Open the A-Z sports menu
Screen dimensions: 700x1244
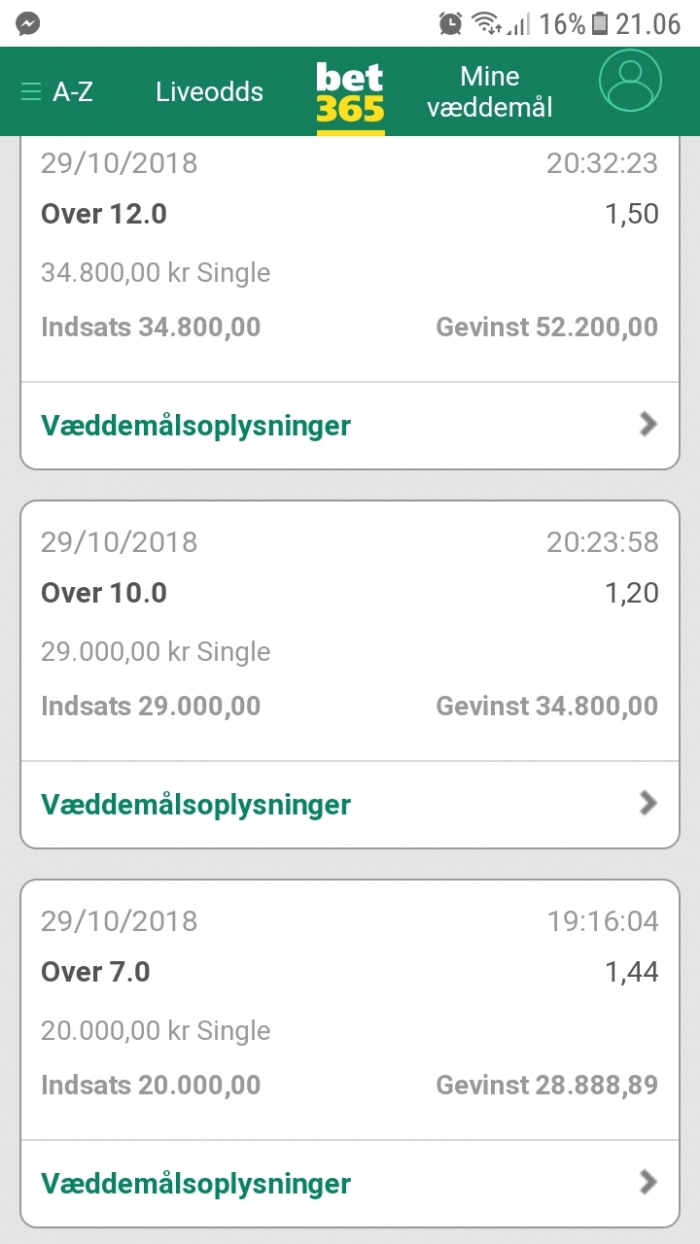point(57,92)
